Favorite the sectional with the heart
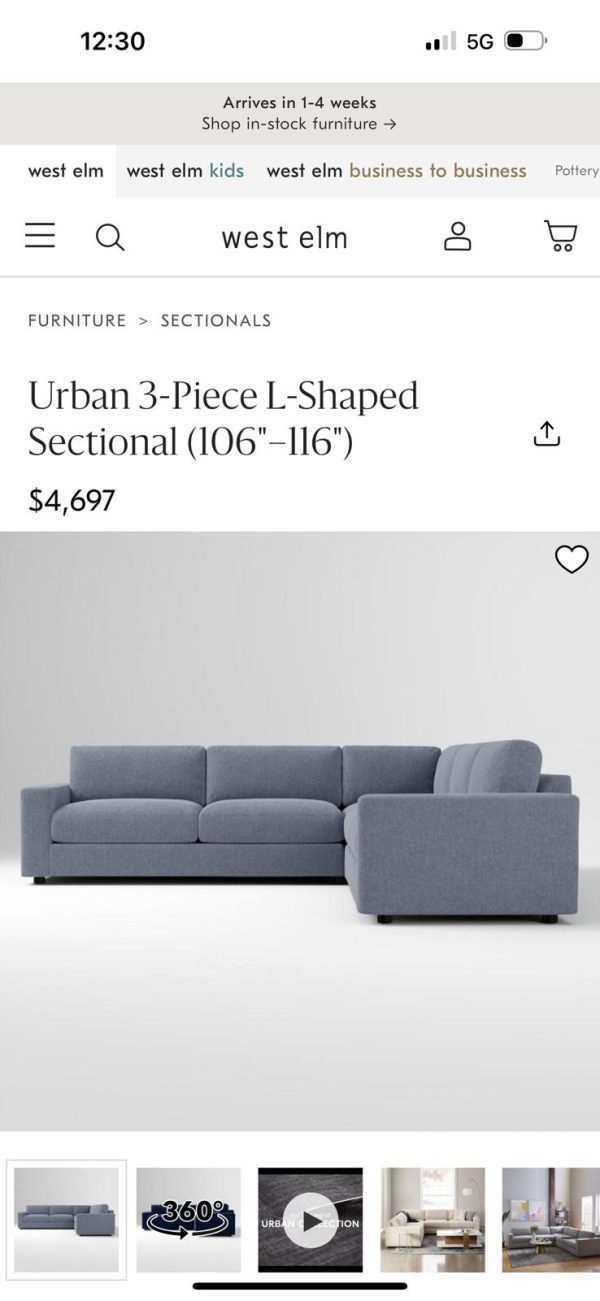Image resolution: width=600 pixels, height=1301 pixels. coord(571,560)
